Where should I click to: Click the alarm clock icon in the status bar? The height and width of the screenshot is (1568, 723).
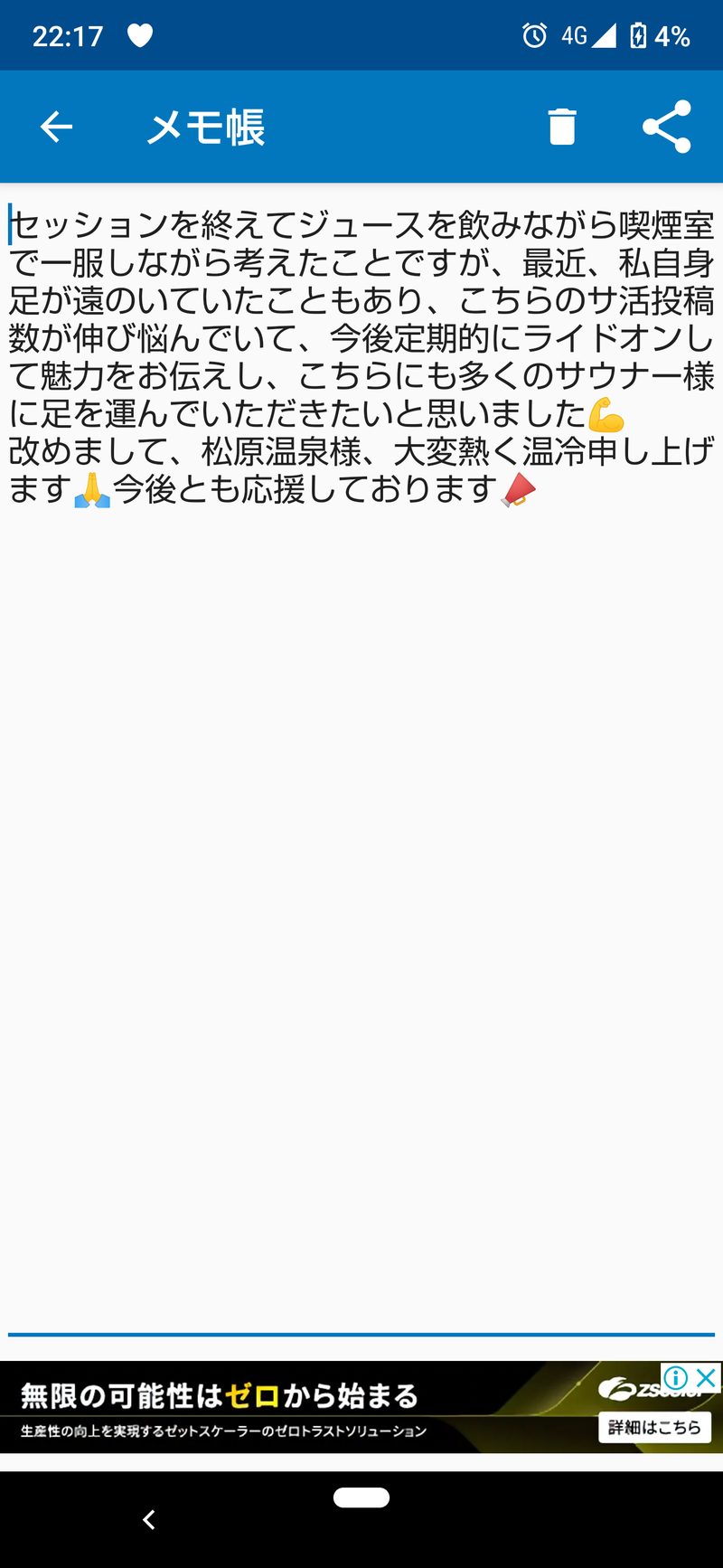pos(535,35)
